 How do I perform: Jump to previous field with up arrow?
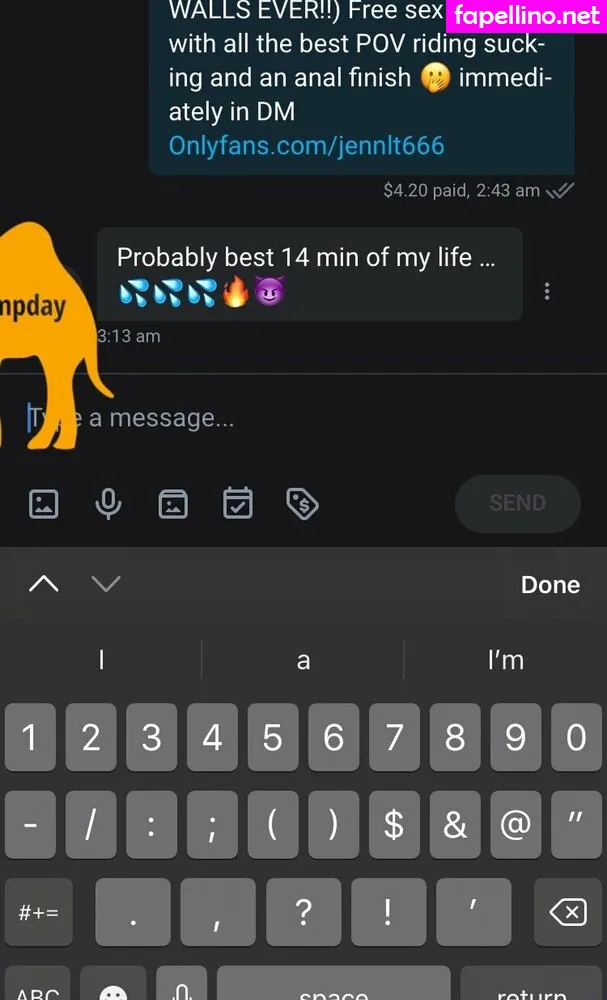click(x=44, y=584)
